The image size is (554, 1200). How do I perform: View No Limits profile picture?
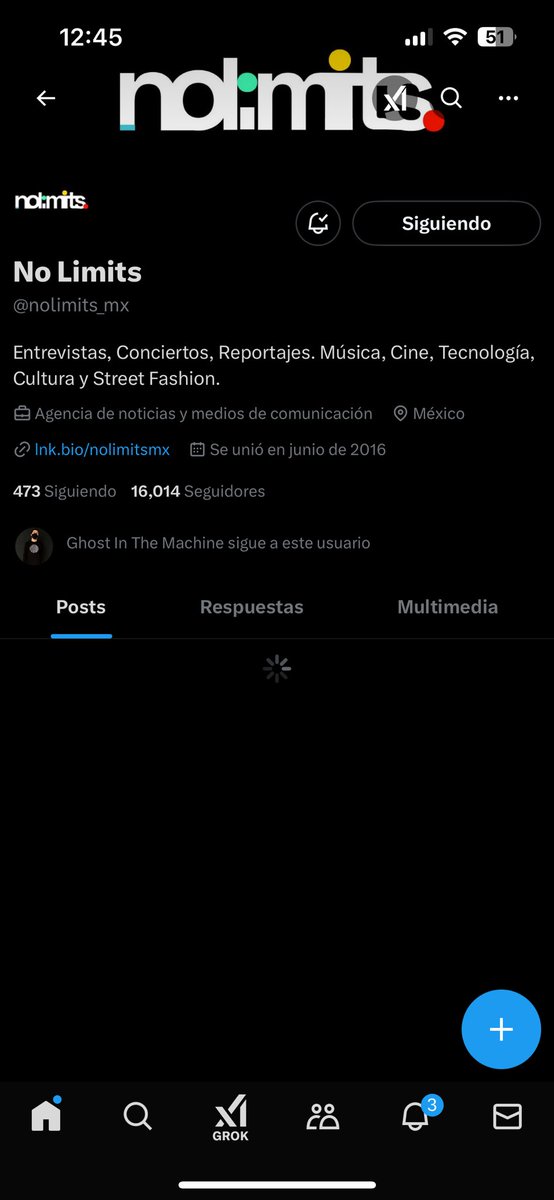click(52, 200)
